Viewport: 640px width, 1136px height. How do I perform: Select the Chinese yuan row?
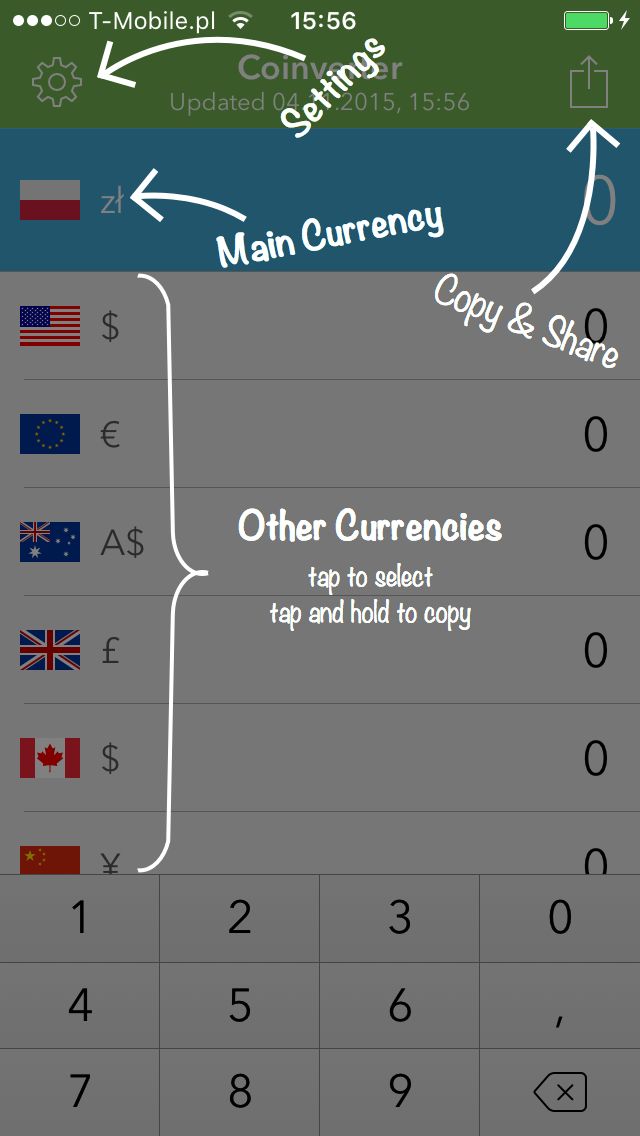(320, 843)
